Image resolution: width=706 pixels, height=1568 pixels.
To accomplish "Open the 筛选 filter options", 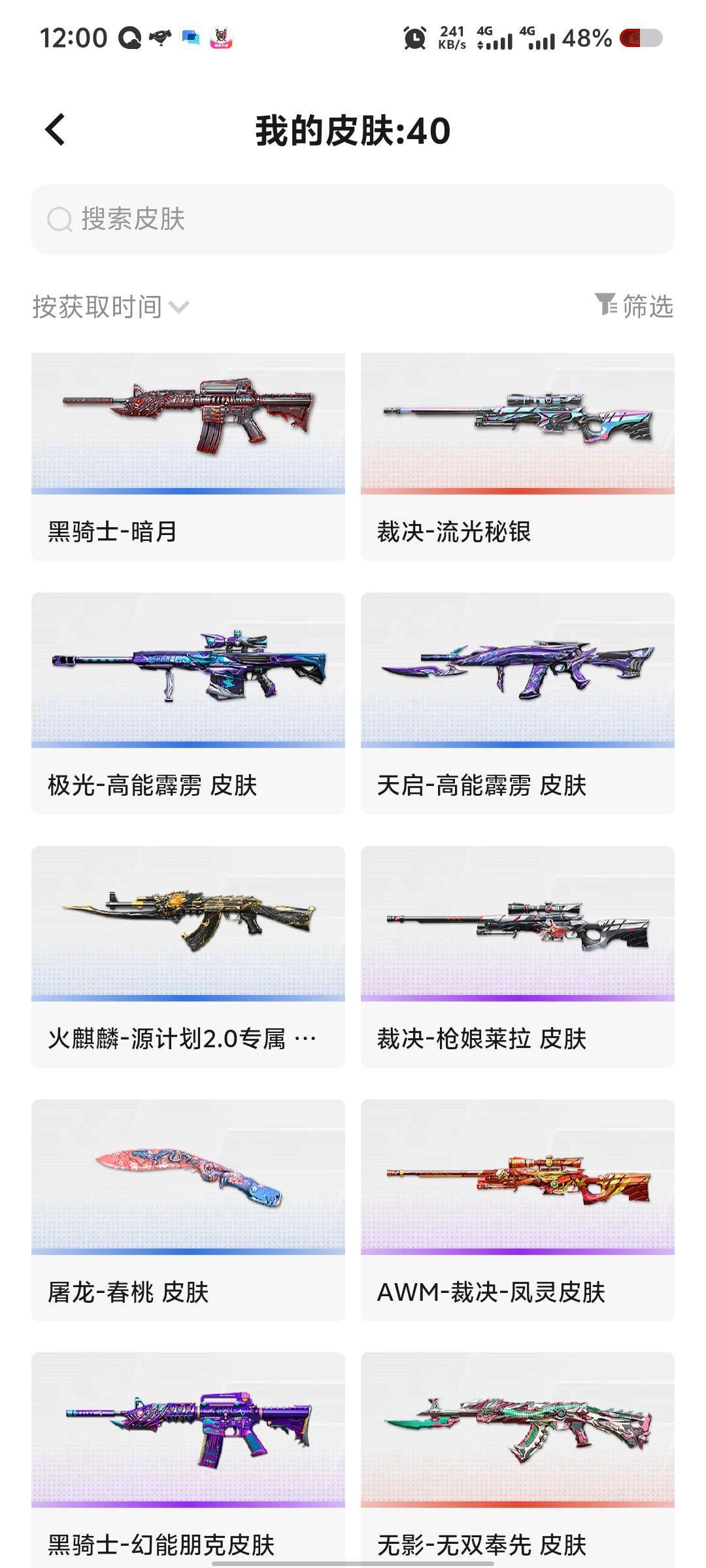I will [x=634, y=306].
